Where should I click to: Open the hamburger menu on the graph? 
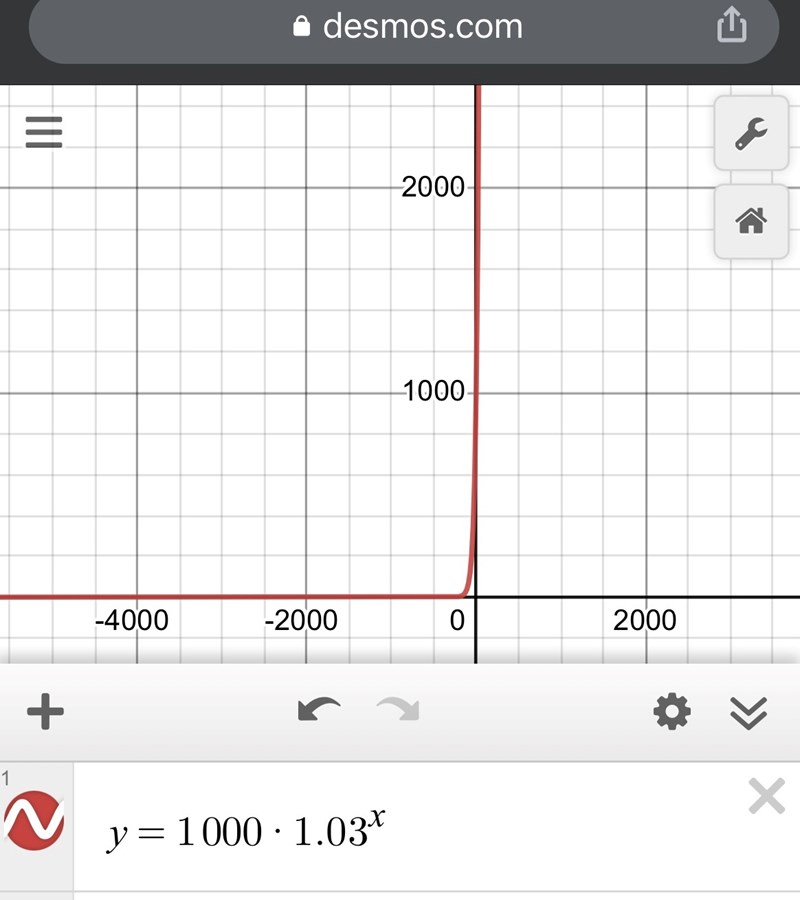tap(44, 132)
